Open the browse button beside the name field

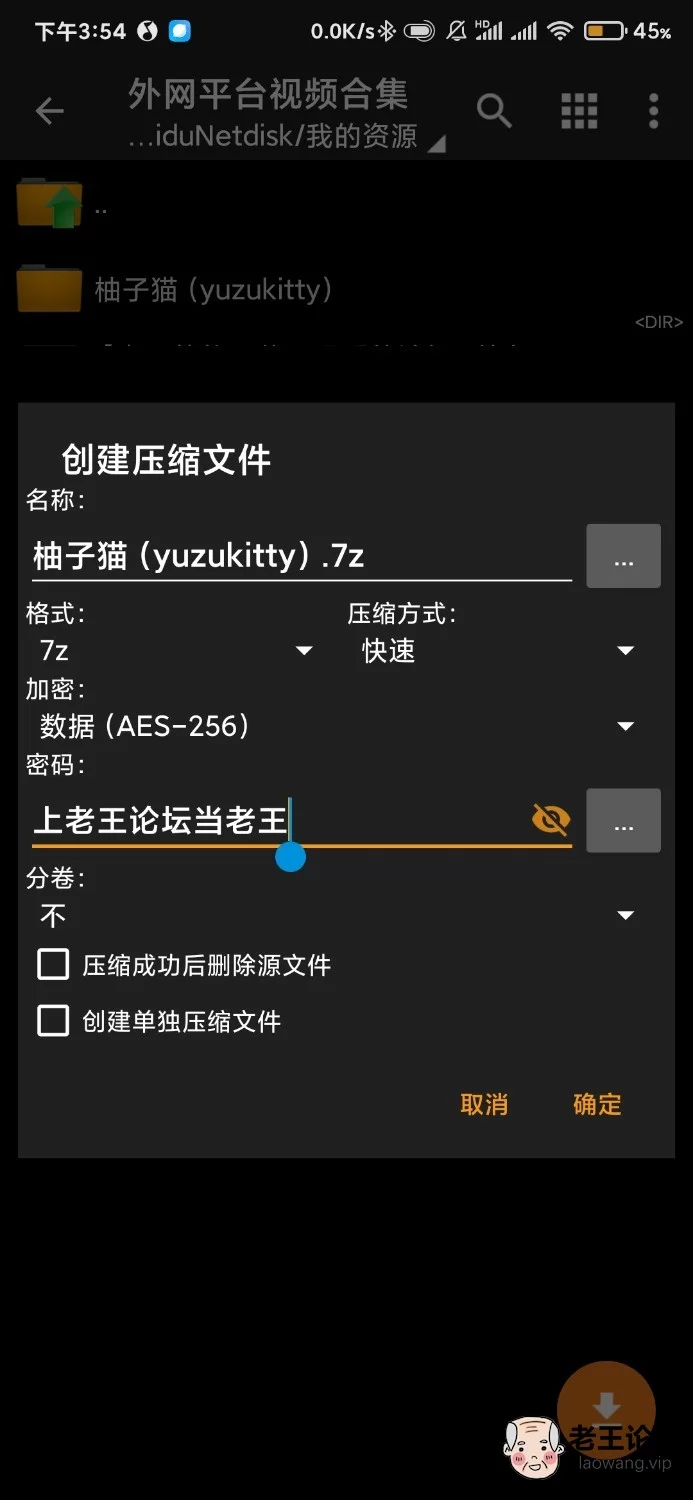coord(623,555)
